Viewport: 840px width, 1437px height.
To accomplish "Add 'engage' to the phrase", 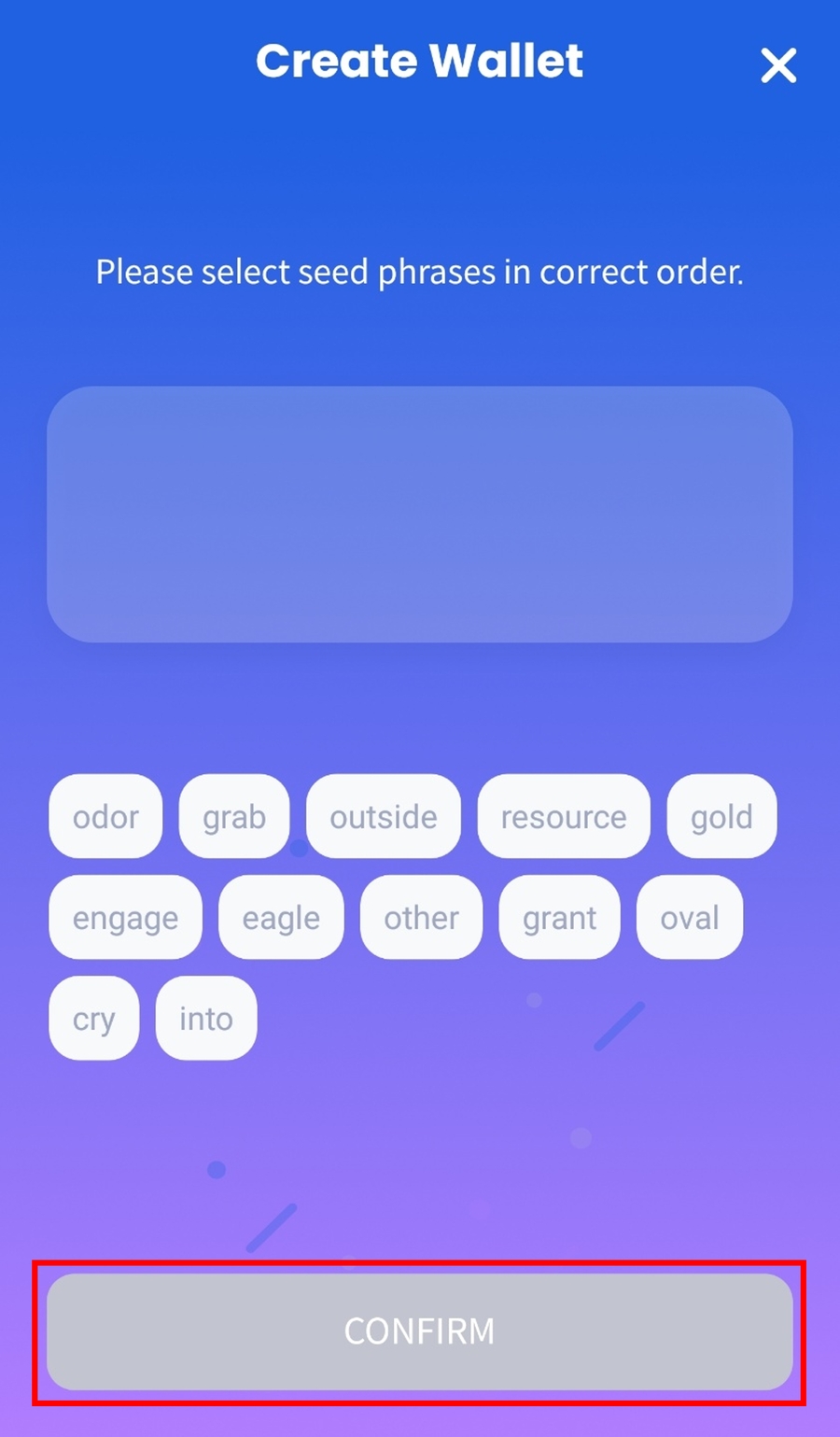I will point(125,918).
